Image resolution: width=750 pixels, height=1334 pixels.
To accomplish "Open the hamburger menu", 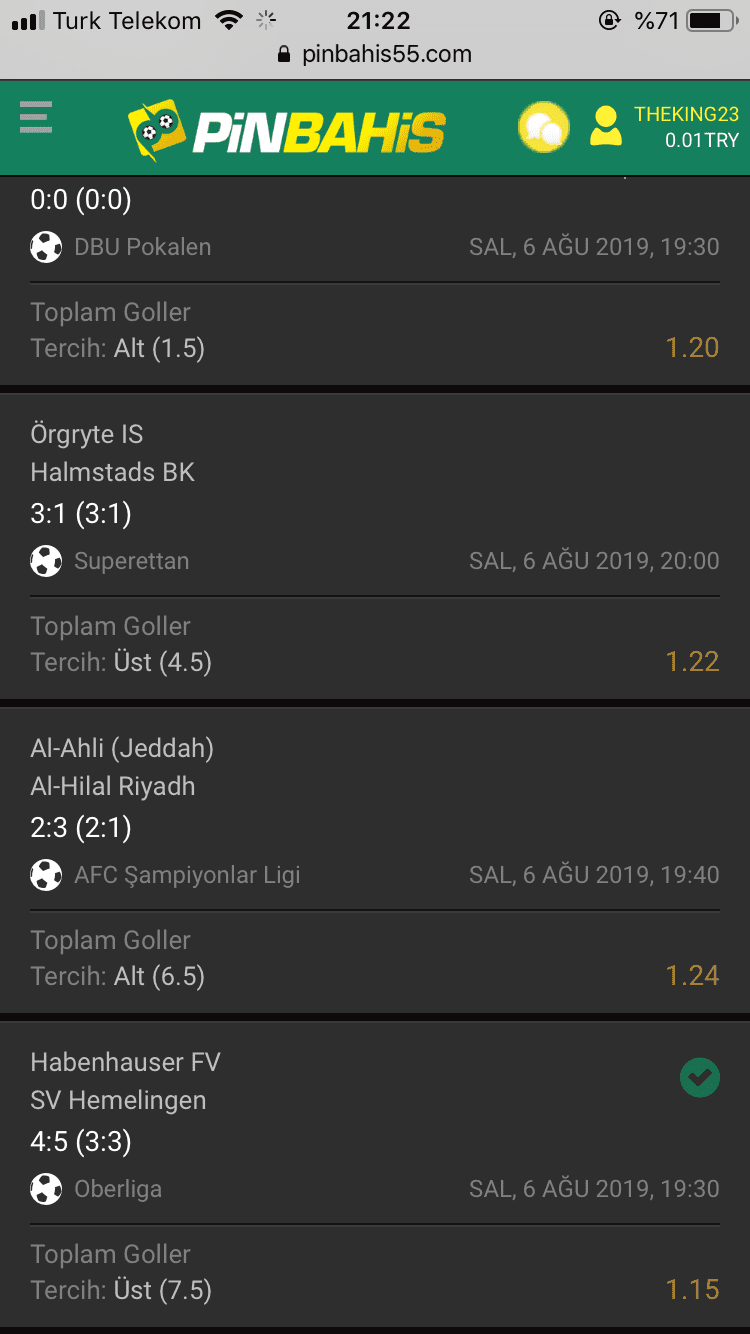I will tap(35, 116).
